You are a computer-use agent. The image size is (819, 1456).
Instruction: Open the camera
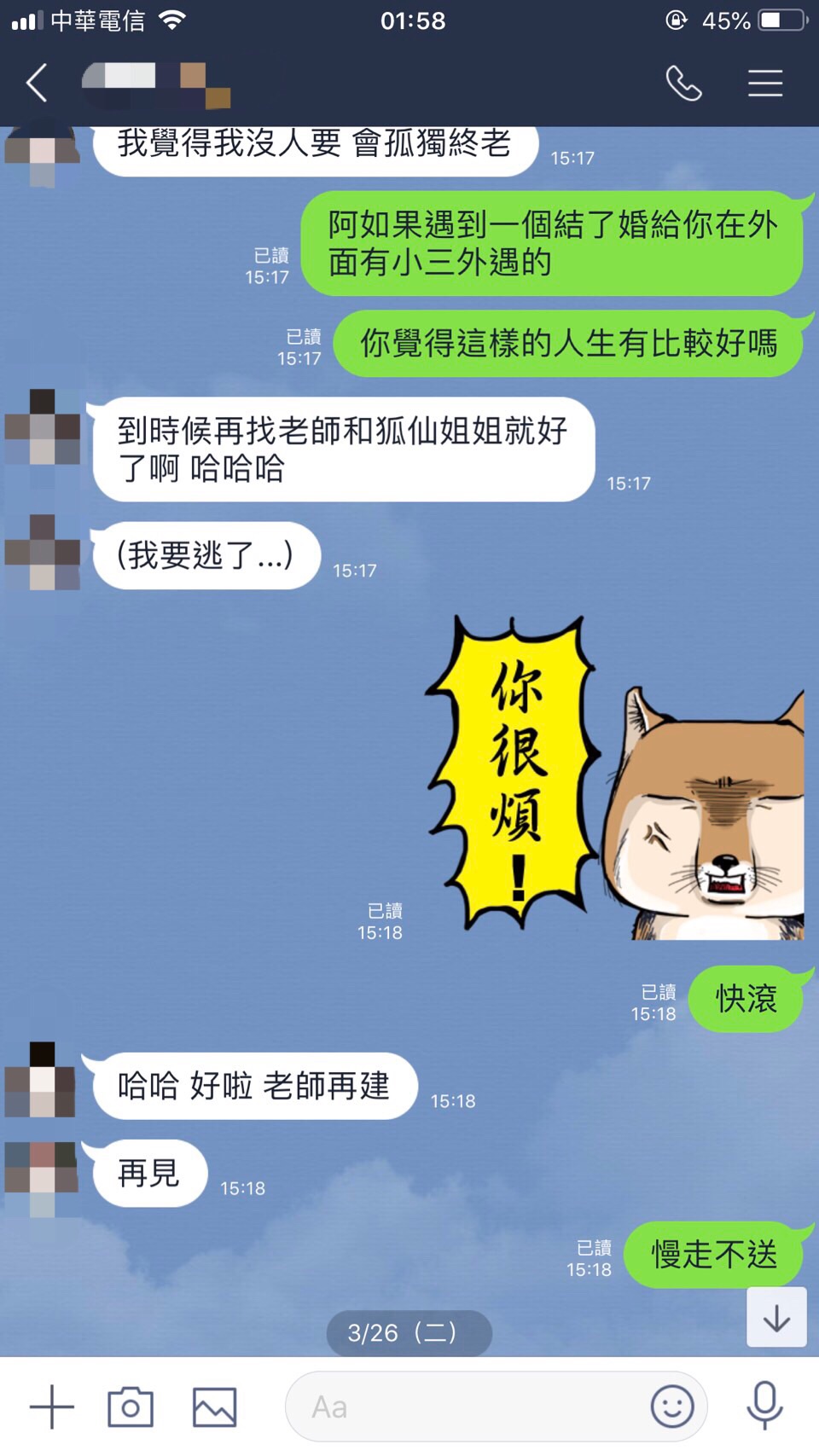pyautogui.click(x=131, y=1407)
